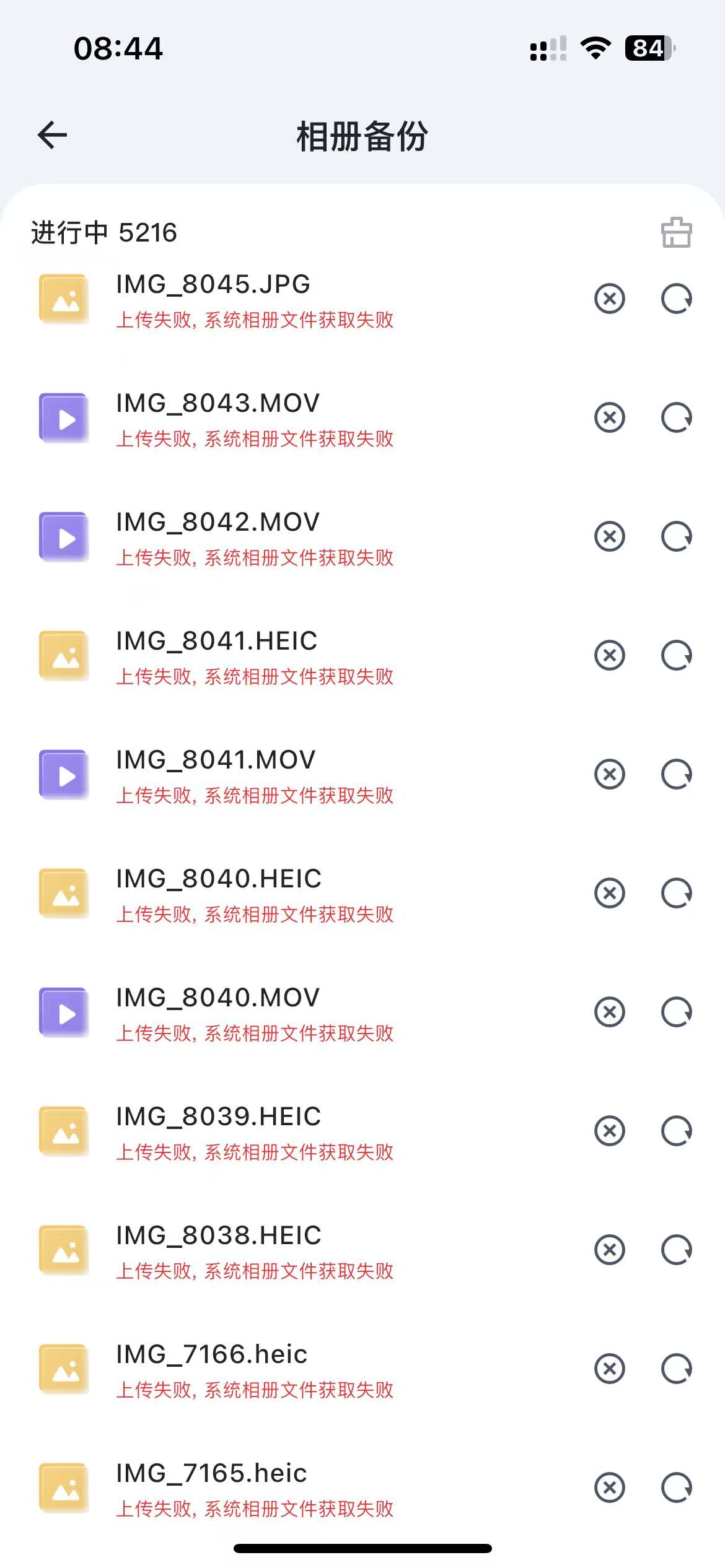Screen dimensions: 725x1568
Task: Retry uploading IMG_8041.HEIC
Action: [x=676, y=656]
